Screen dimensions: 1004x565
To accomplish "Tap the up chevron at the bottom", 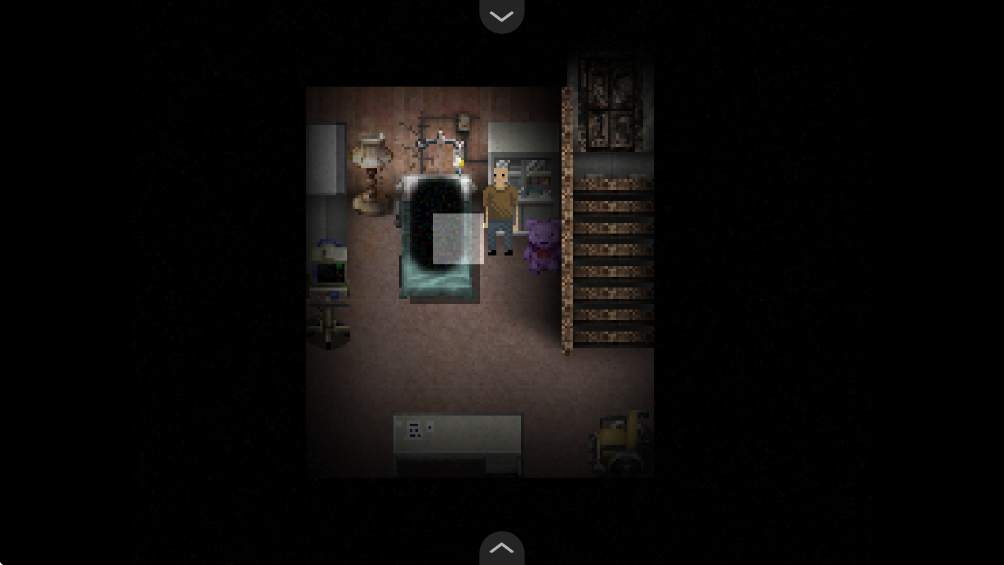I will coord(501,548).
